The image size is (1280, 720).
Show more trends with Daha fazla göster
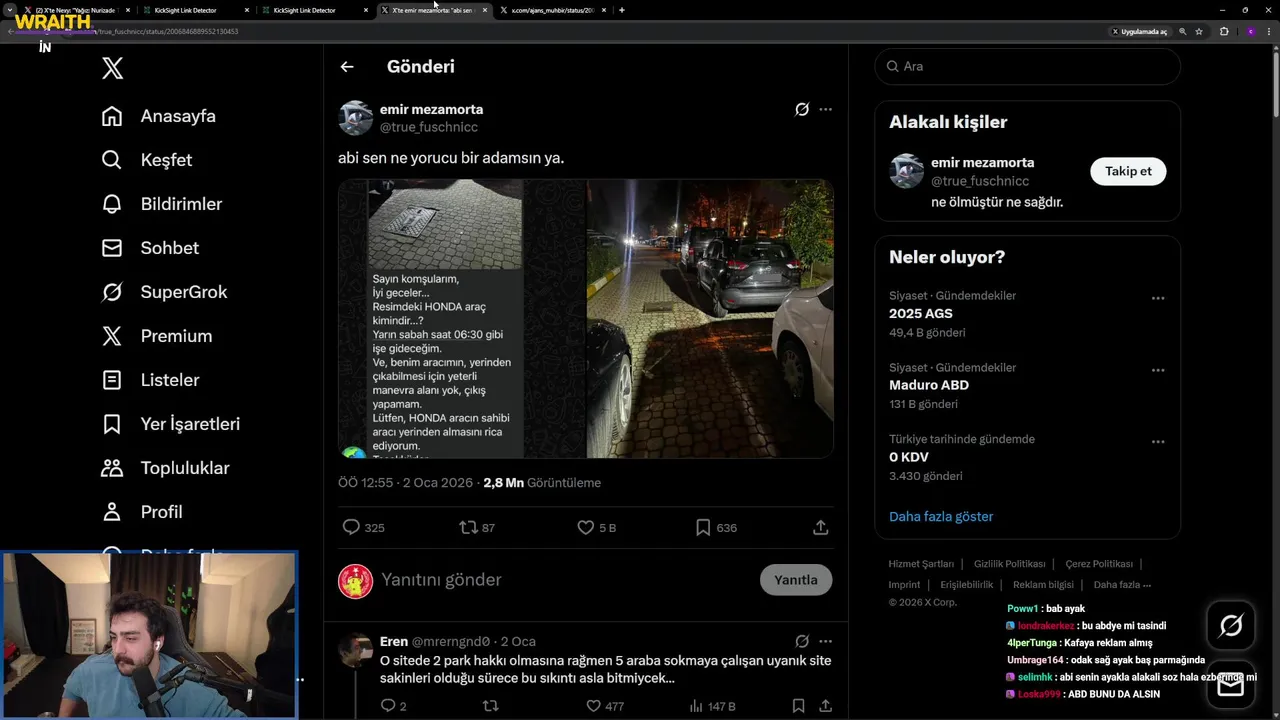(940, 516)
